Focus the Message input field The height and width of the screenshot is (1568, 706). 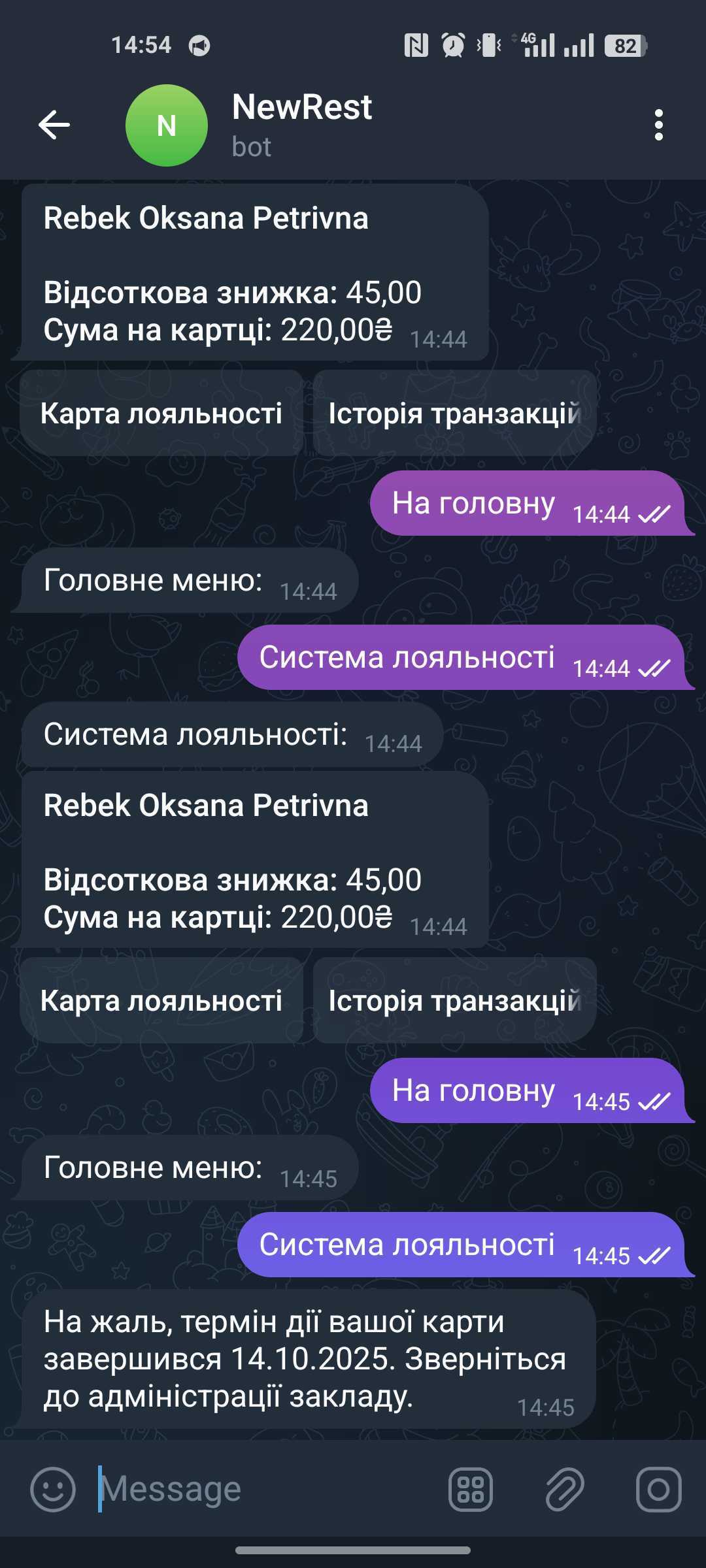[x=261, y=1489]
